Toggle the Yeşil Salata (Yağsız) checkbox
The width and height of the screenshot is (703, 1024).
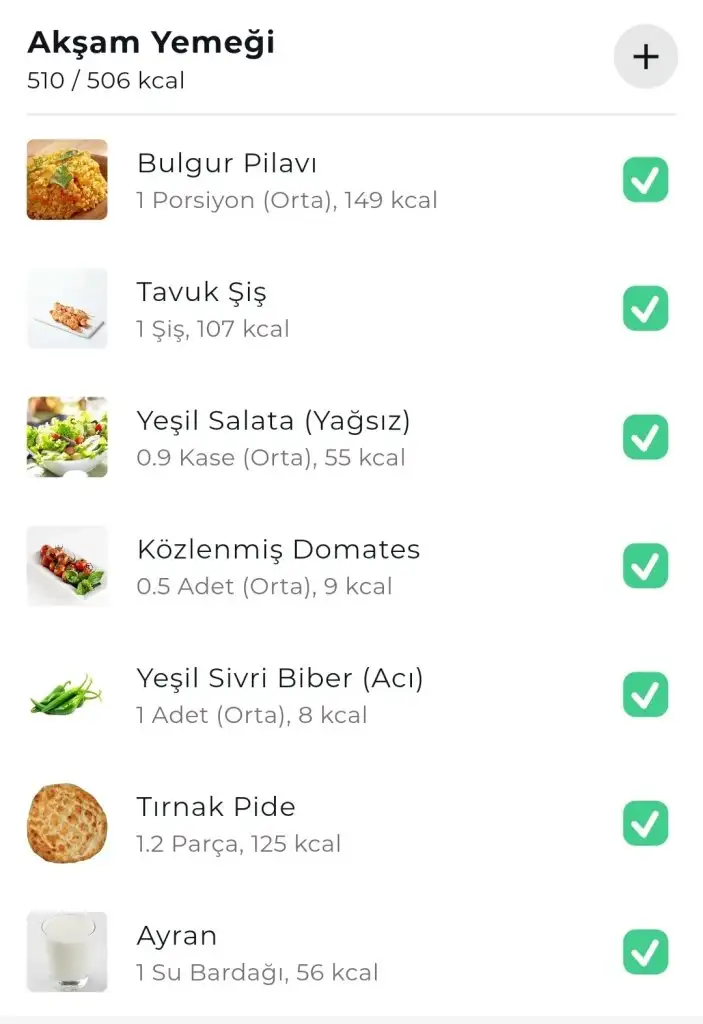[645, 437]
